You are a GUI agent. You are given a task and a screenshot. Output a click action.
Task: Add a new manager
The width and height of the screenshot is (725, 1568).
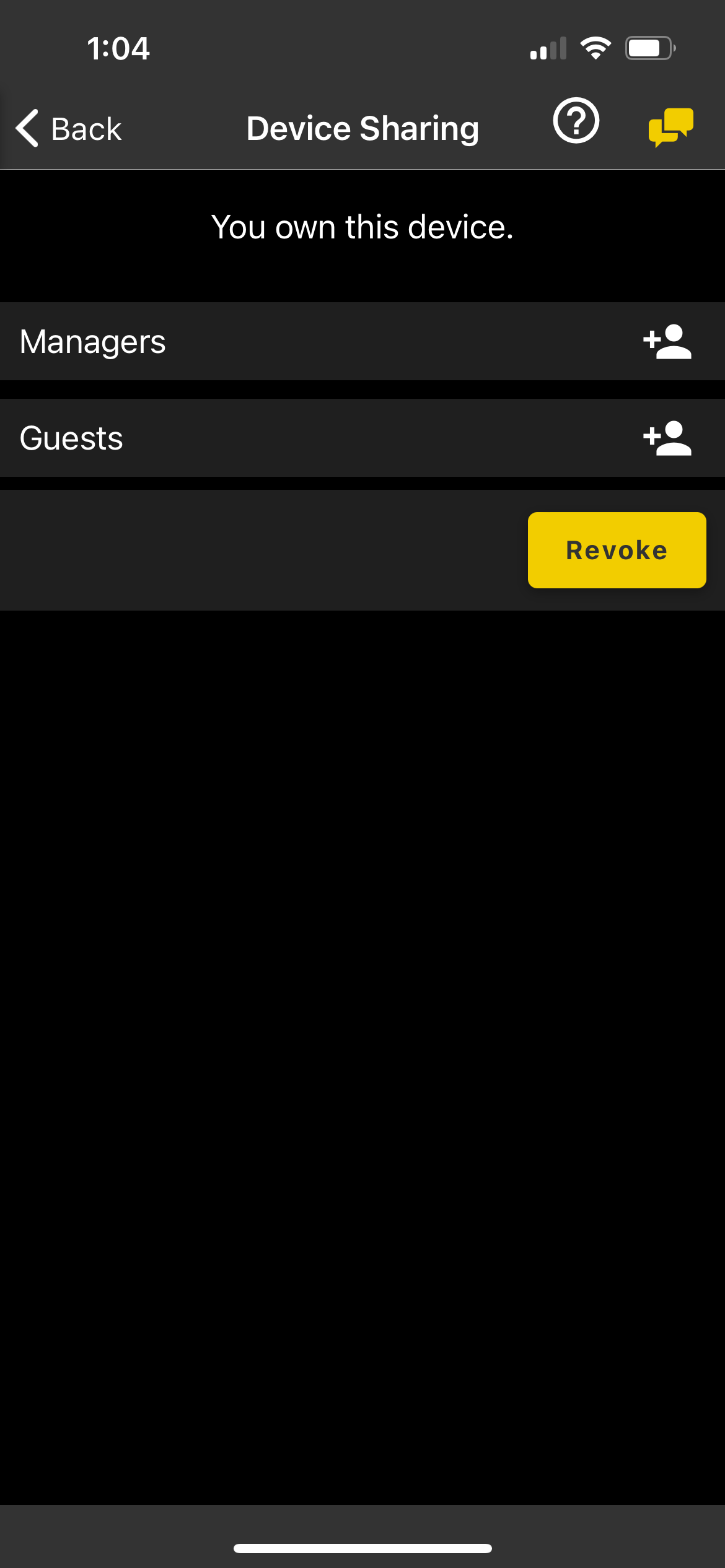tap(667, 341)
